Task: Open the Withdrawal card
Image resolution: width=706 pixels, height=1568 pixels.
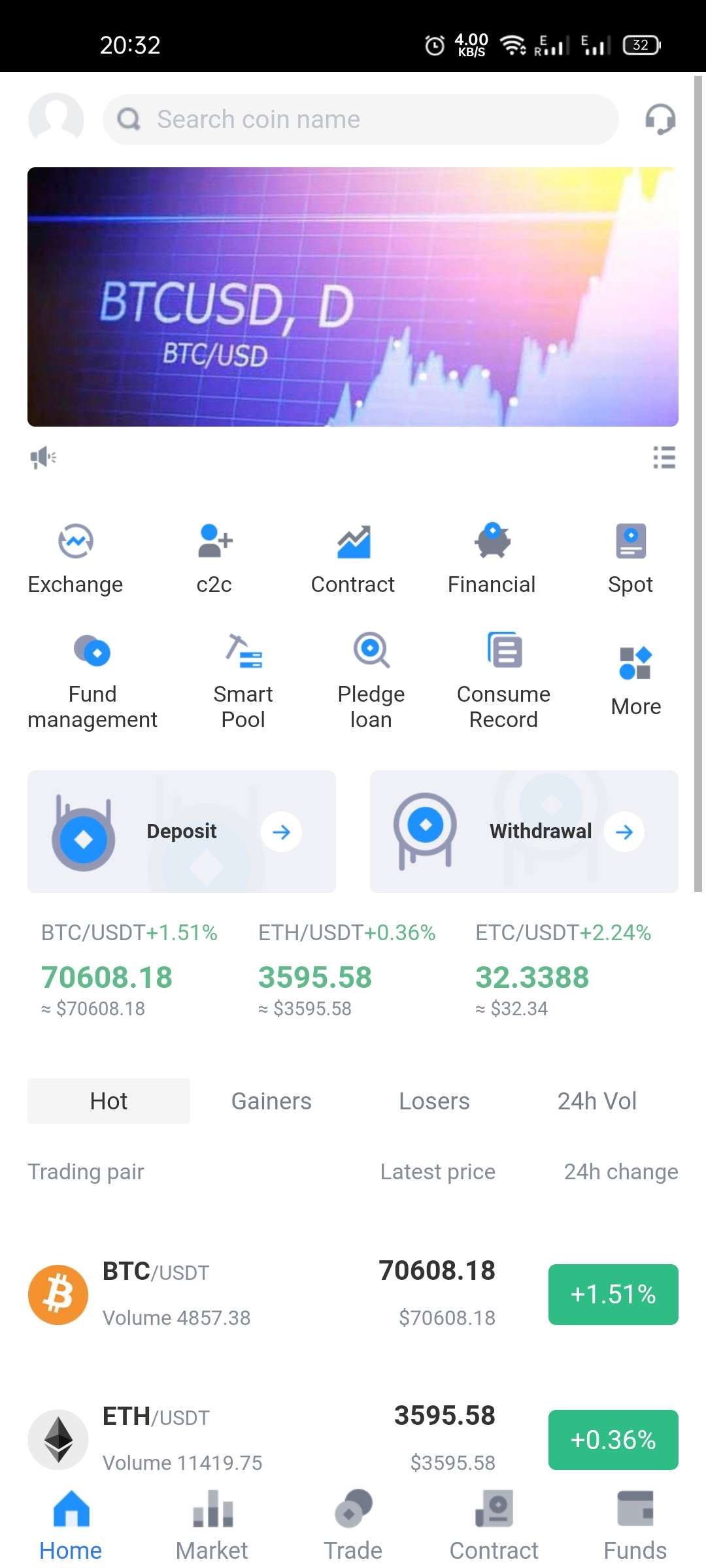Action: pyautogui.click(x=524, y=831)
